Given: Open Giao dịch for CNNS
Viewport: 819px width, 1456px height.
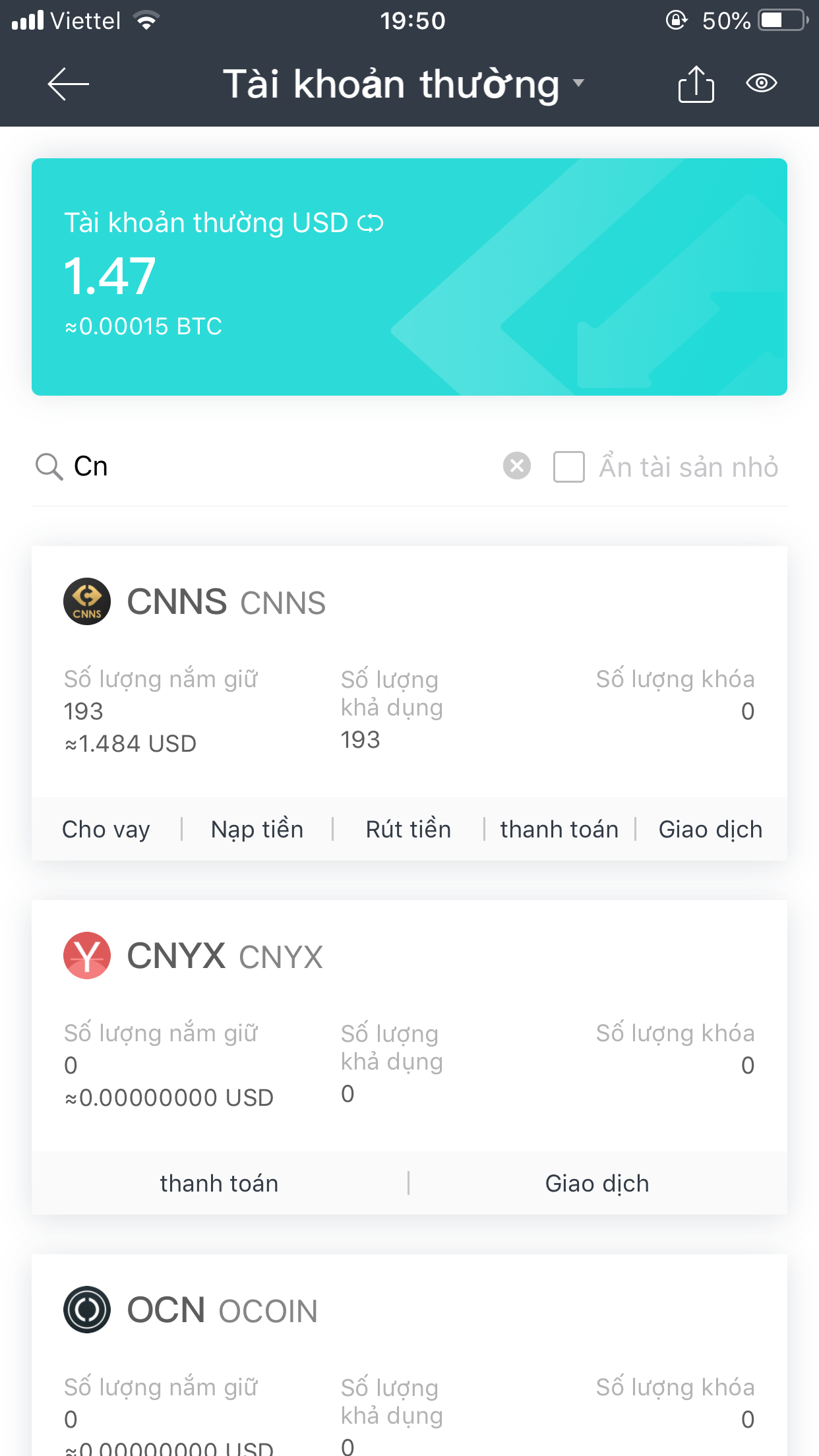Looking at the screenshot, I should point(710,829).
